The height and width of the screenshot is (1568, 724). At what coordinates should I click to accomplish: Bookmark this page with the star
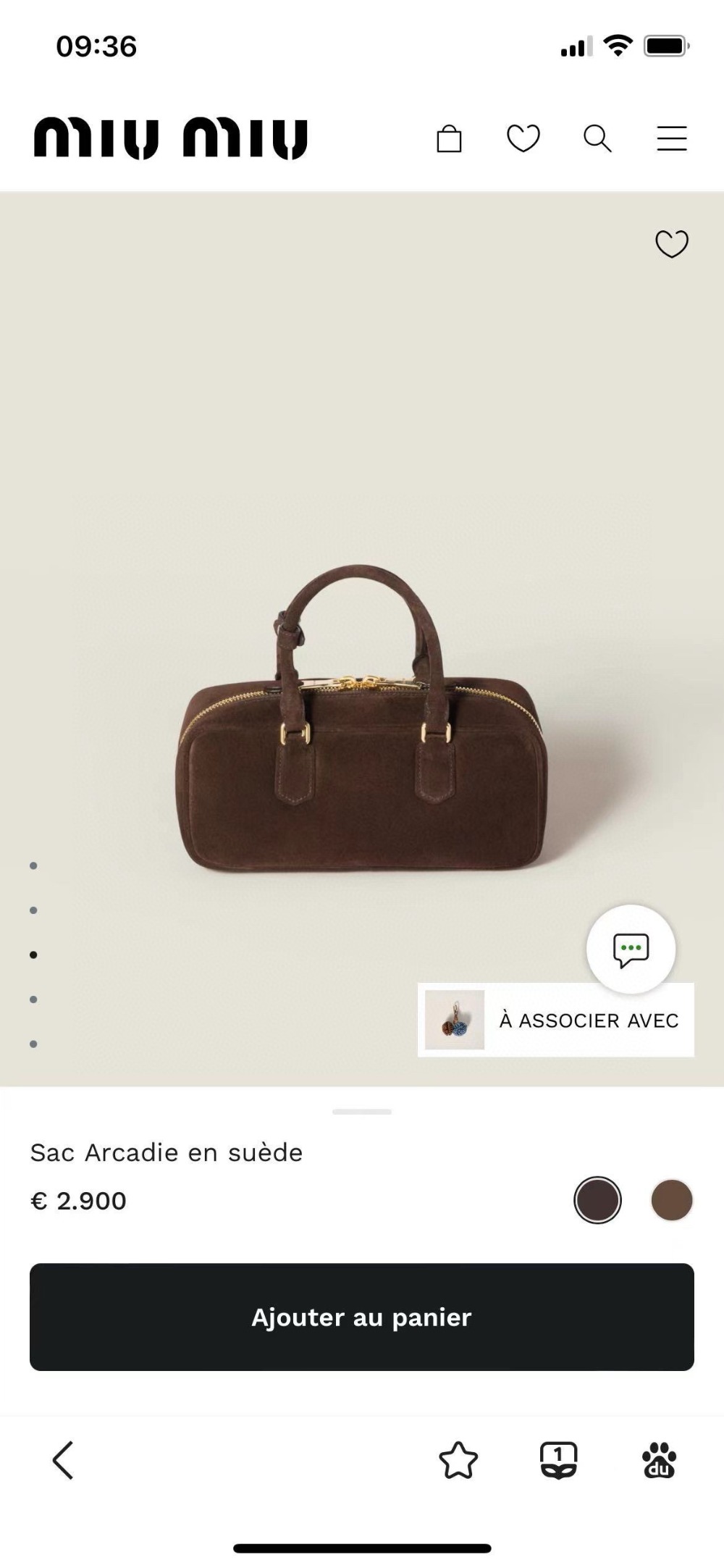click(x=458, y=1460)
